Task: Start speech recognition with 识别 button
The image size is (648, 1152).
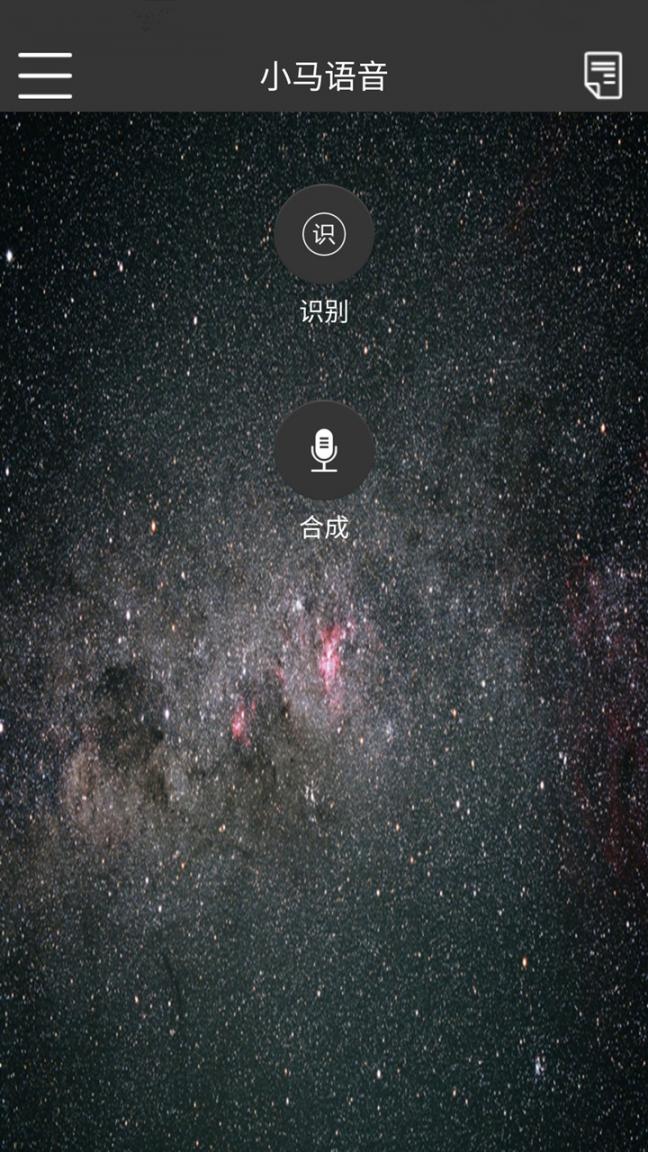Action: [324, 234]
